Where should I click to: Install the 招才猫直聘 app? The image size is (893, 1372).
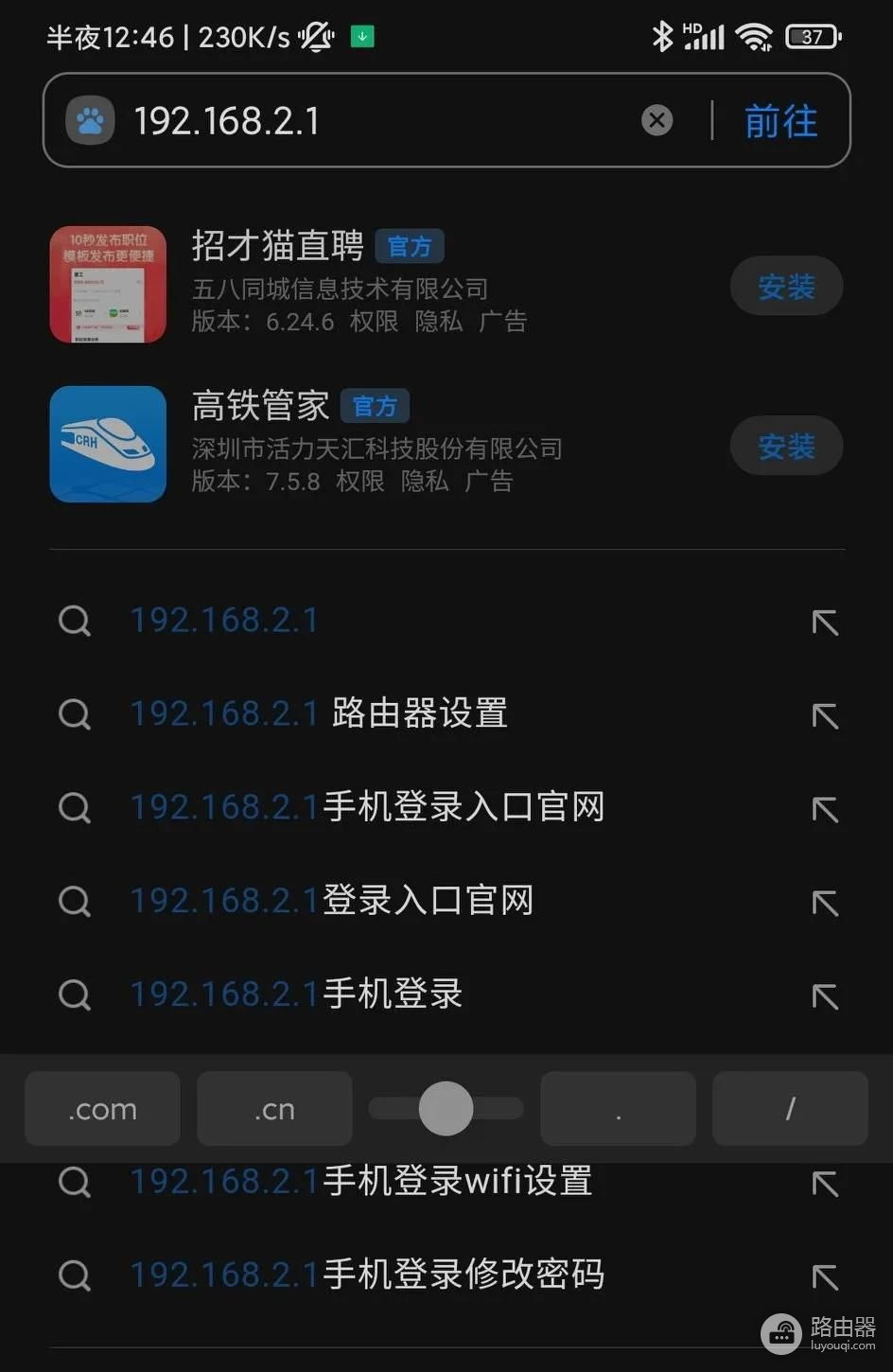(x=785, y=286)
